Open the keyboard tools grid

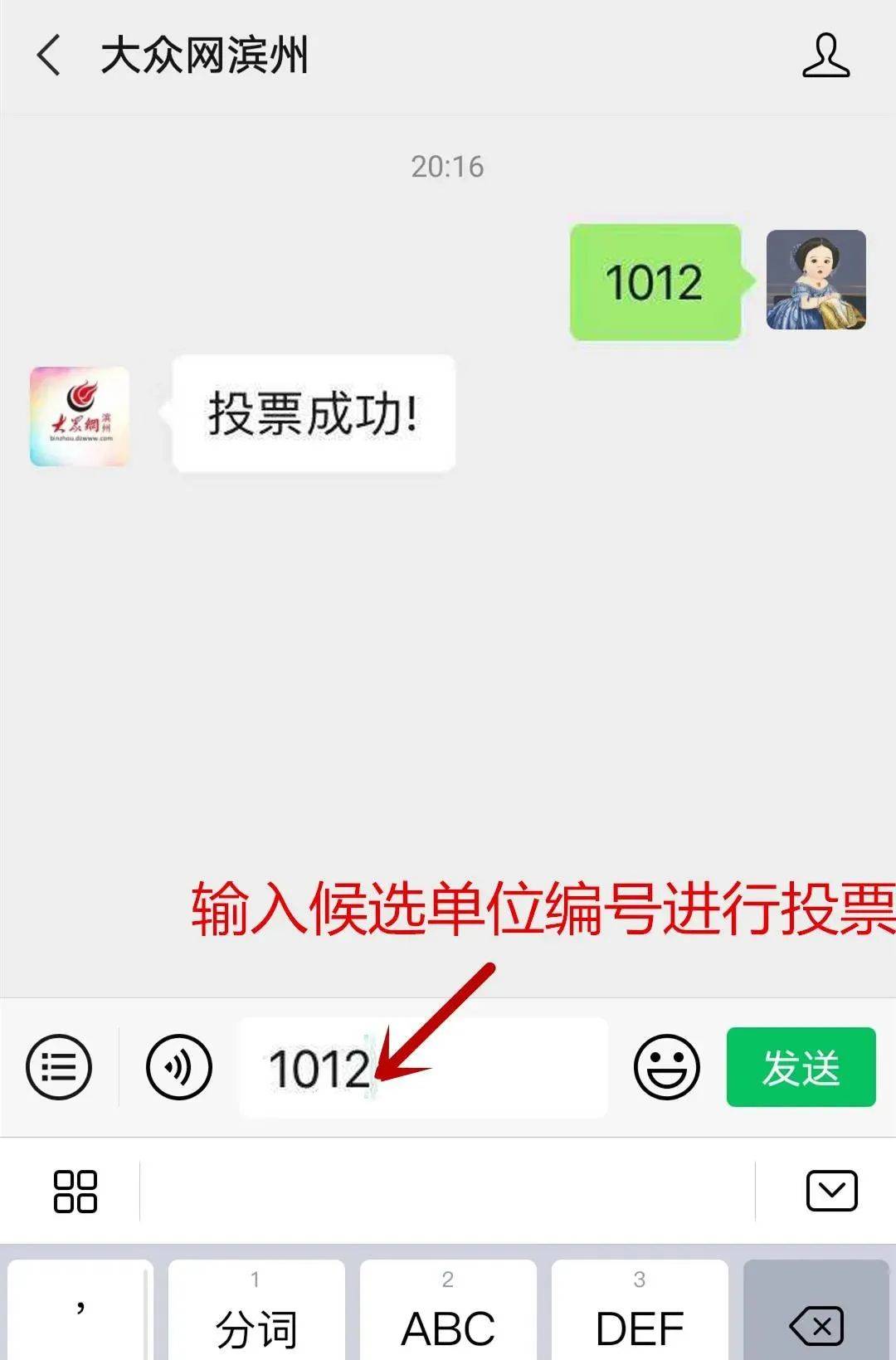tap(75, 1192)
